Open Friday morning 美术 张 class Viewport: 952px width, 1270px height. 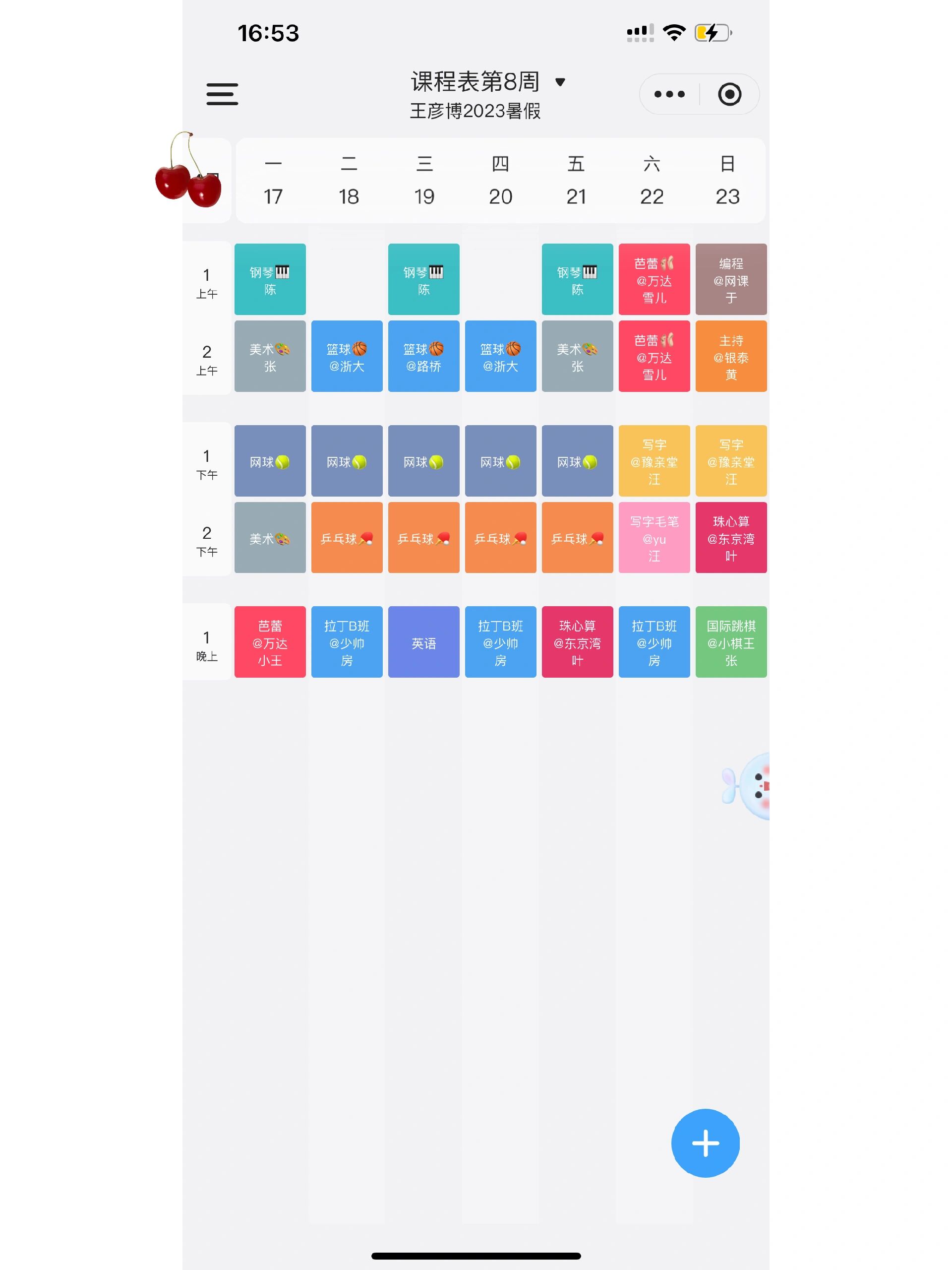point(577,356)
